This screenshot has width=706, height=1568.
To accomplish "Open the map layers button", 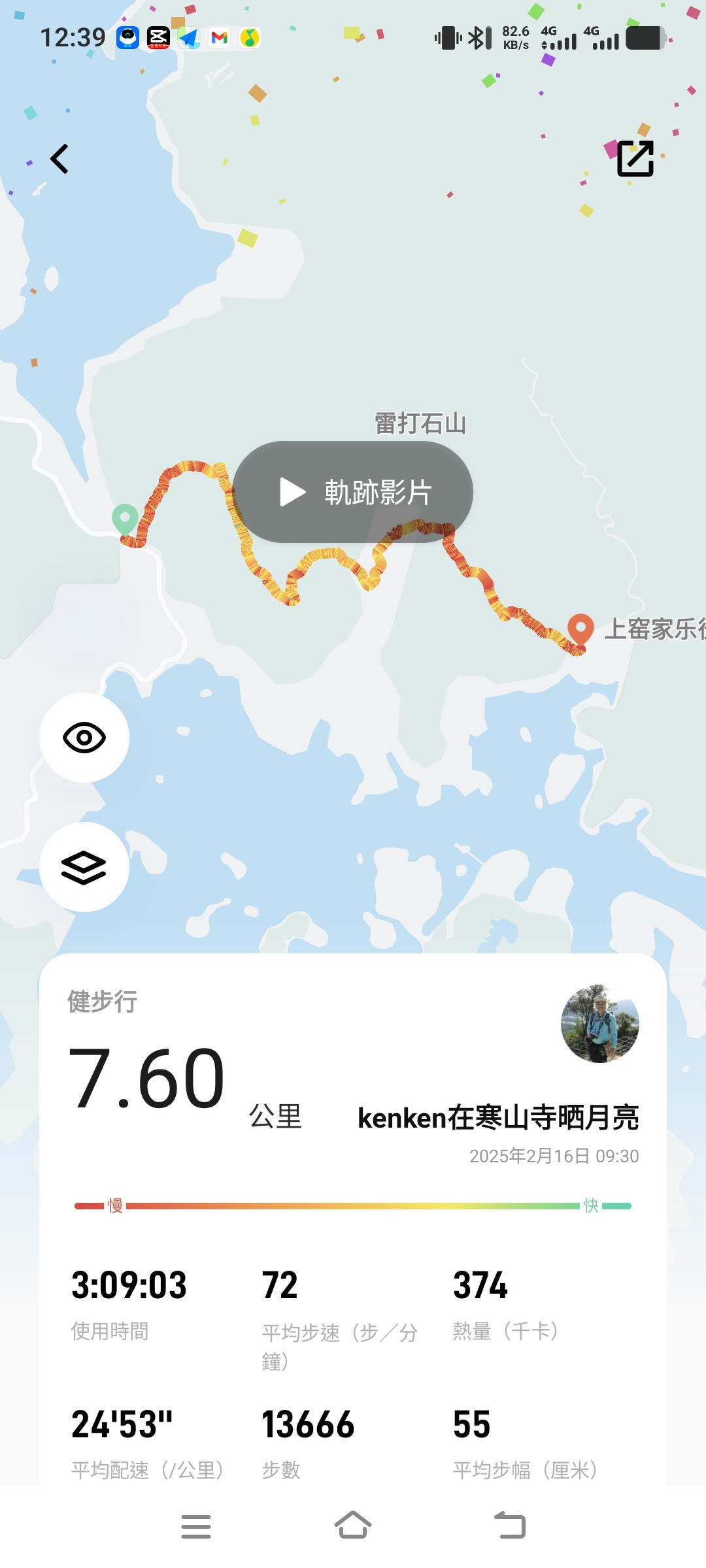I will [x=84, y=867].
